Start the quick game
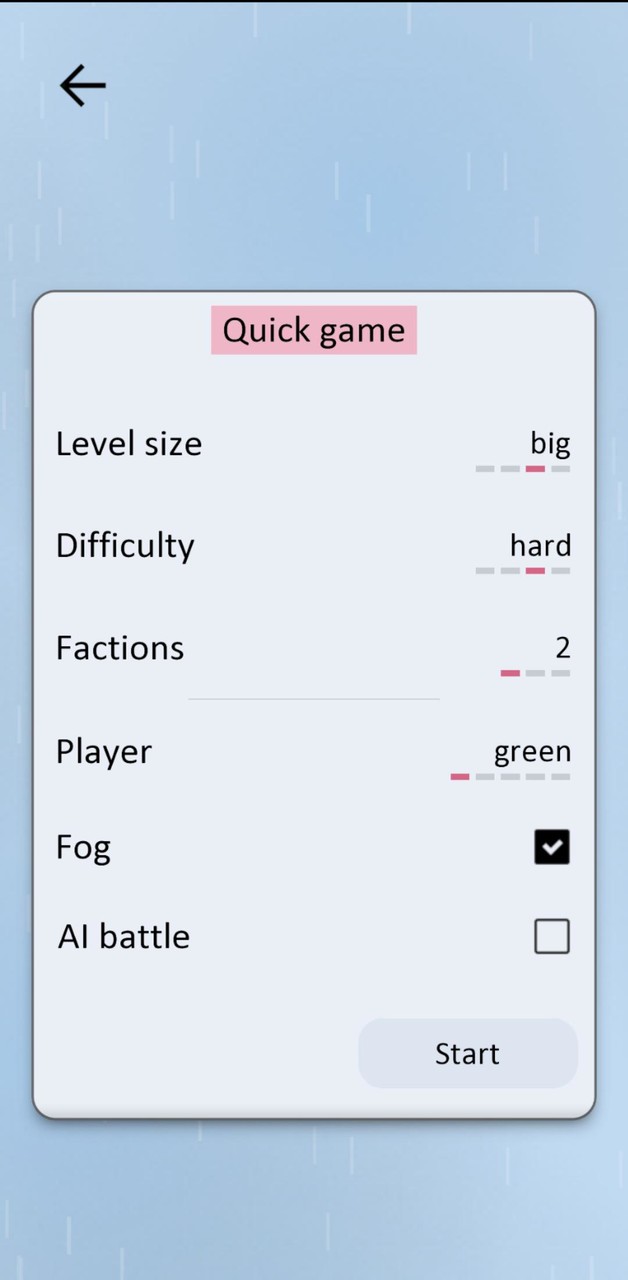 point(467,1053)
